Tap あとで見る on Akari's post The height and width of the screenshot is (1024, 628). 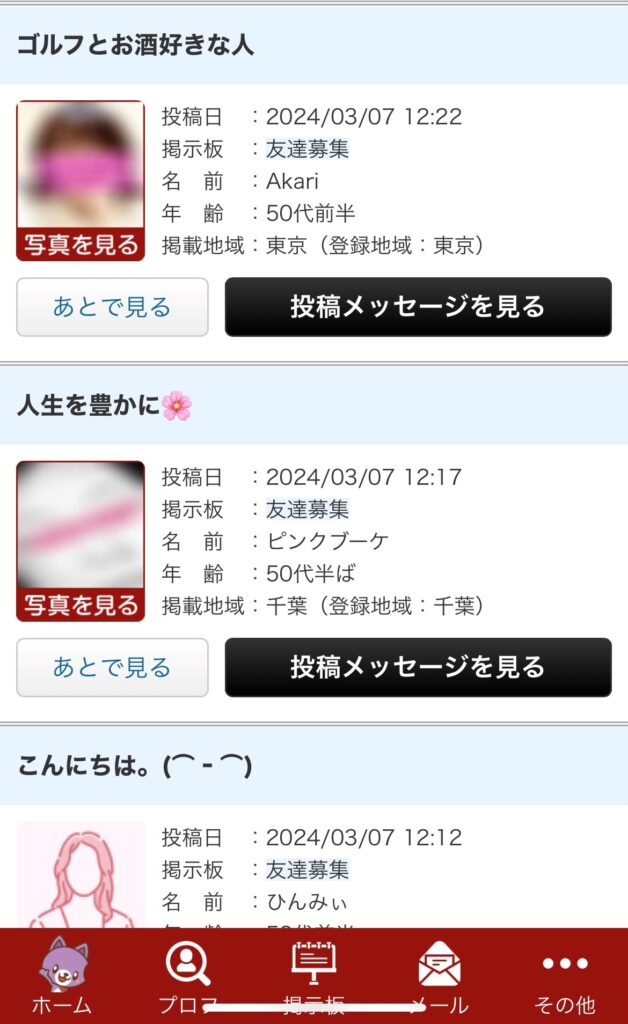tap(112, 307)
